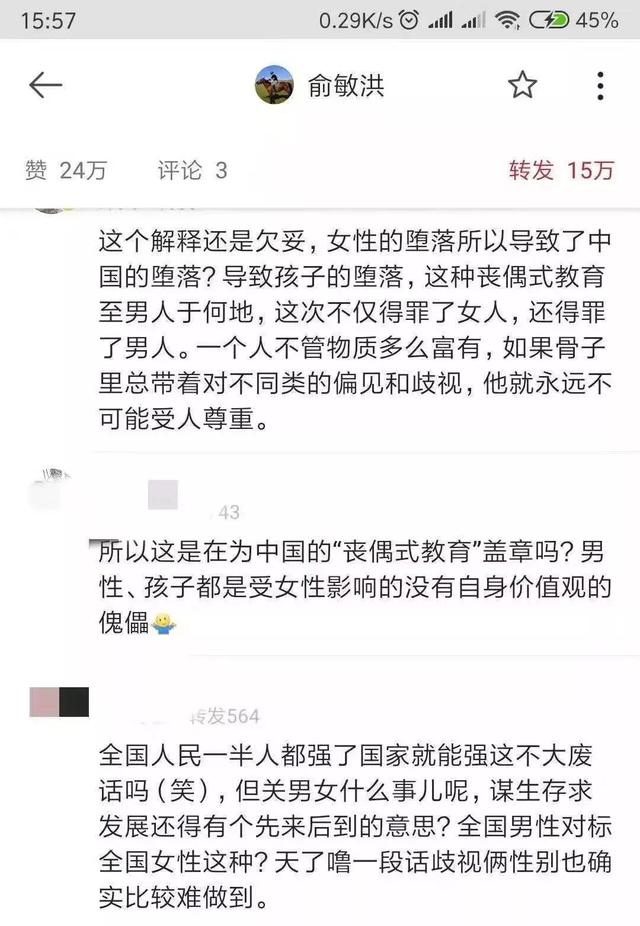
Task: Open the three-dot overflow menu
Action: click(x=599, y=87)
